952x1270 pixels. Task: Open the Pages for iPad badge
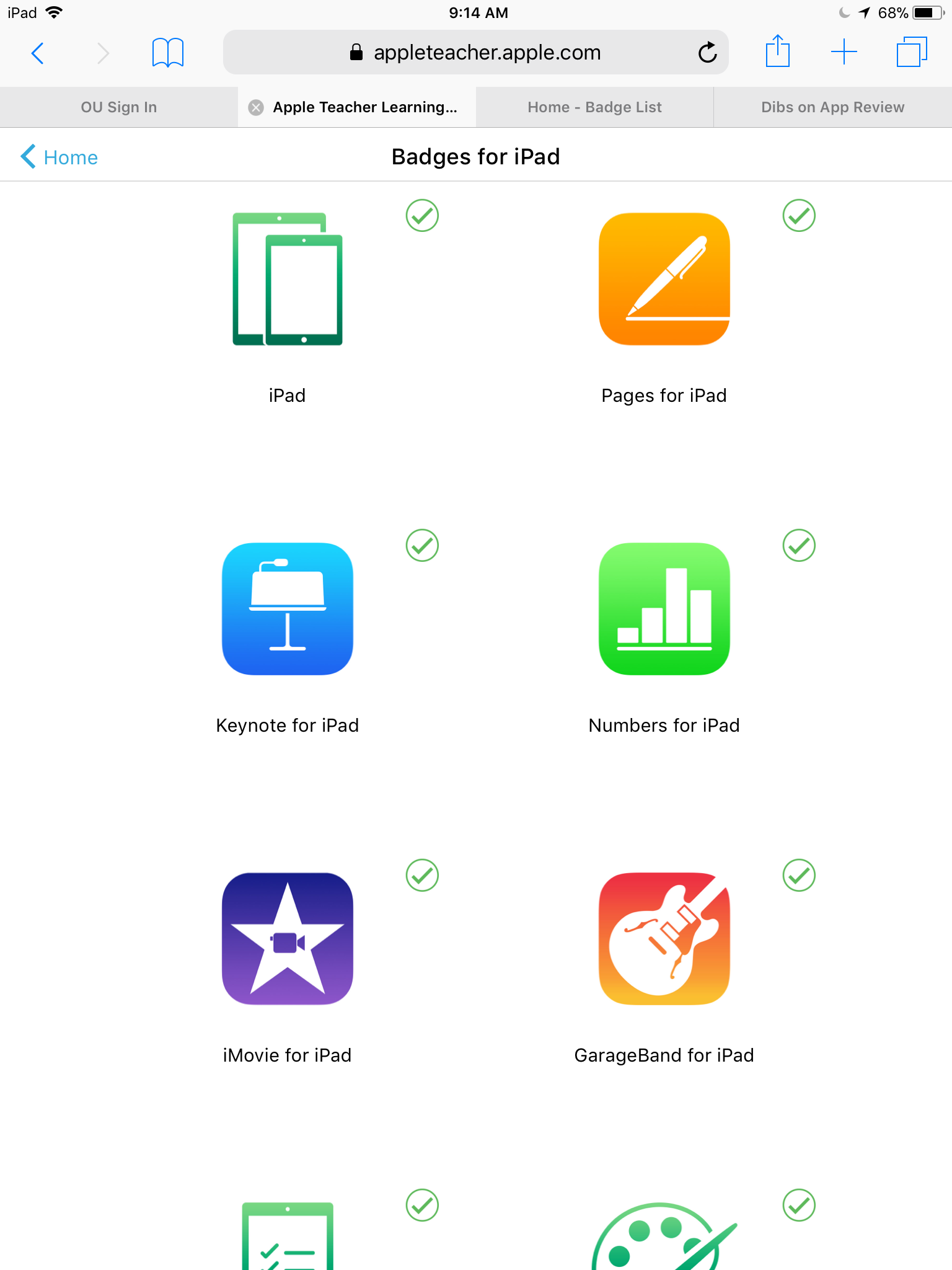coord(664,279)
